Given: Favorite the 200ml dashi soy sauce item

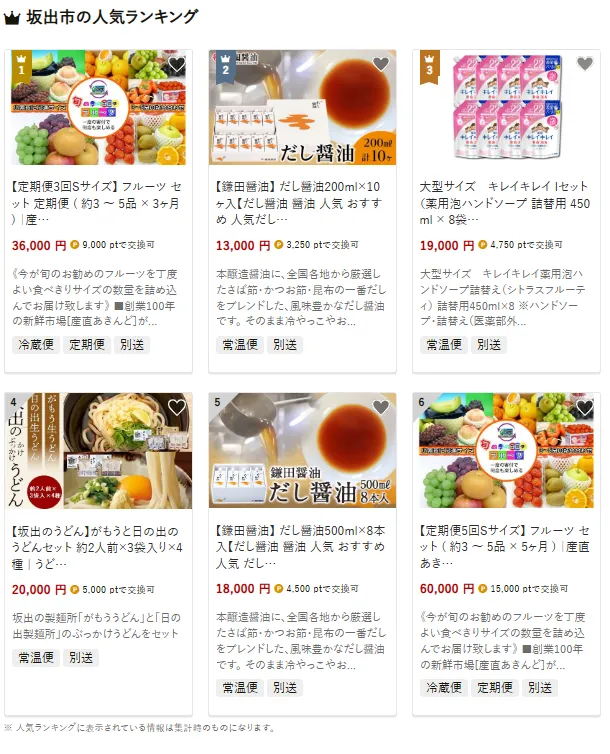Looking at the screenshot, I should point(381,65).
